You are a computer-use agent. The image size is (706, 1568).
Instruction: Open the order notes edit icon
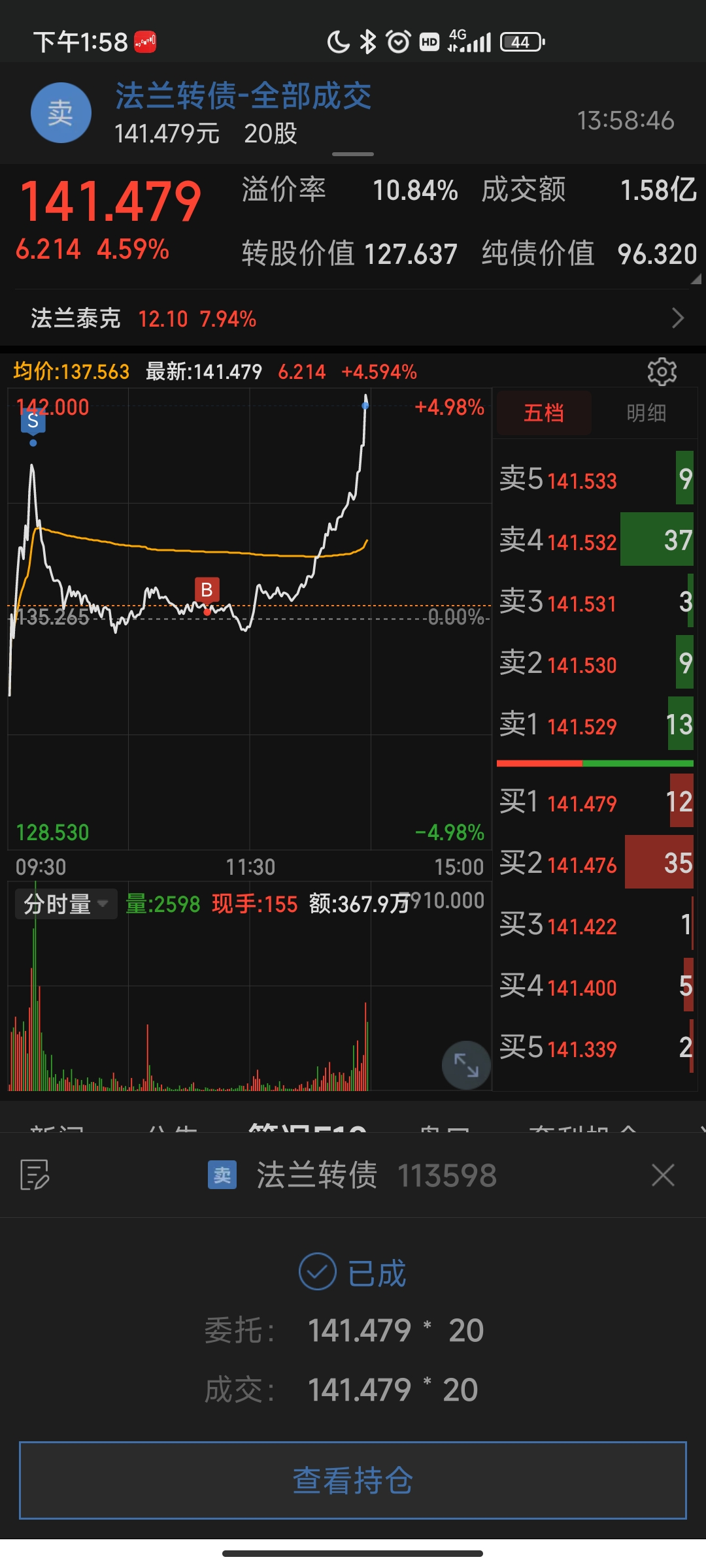coord(35,1175)
